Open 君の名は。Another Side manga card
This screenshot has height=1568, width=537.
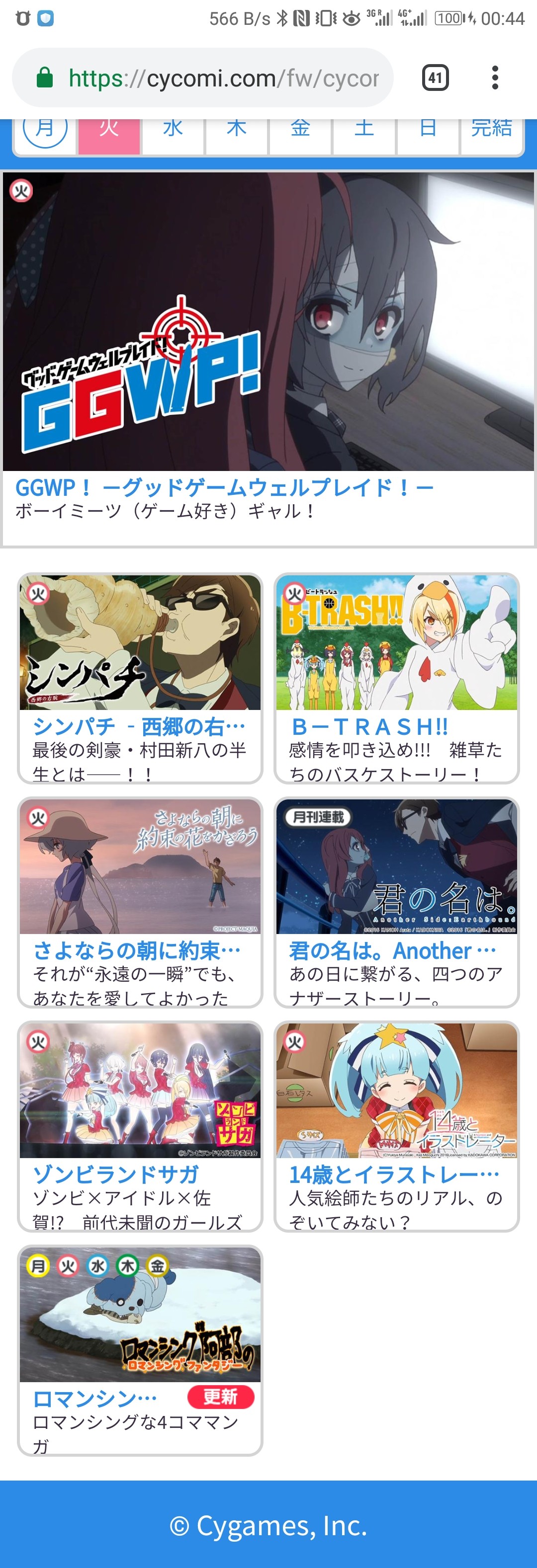pos(396,901)
